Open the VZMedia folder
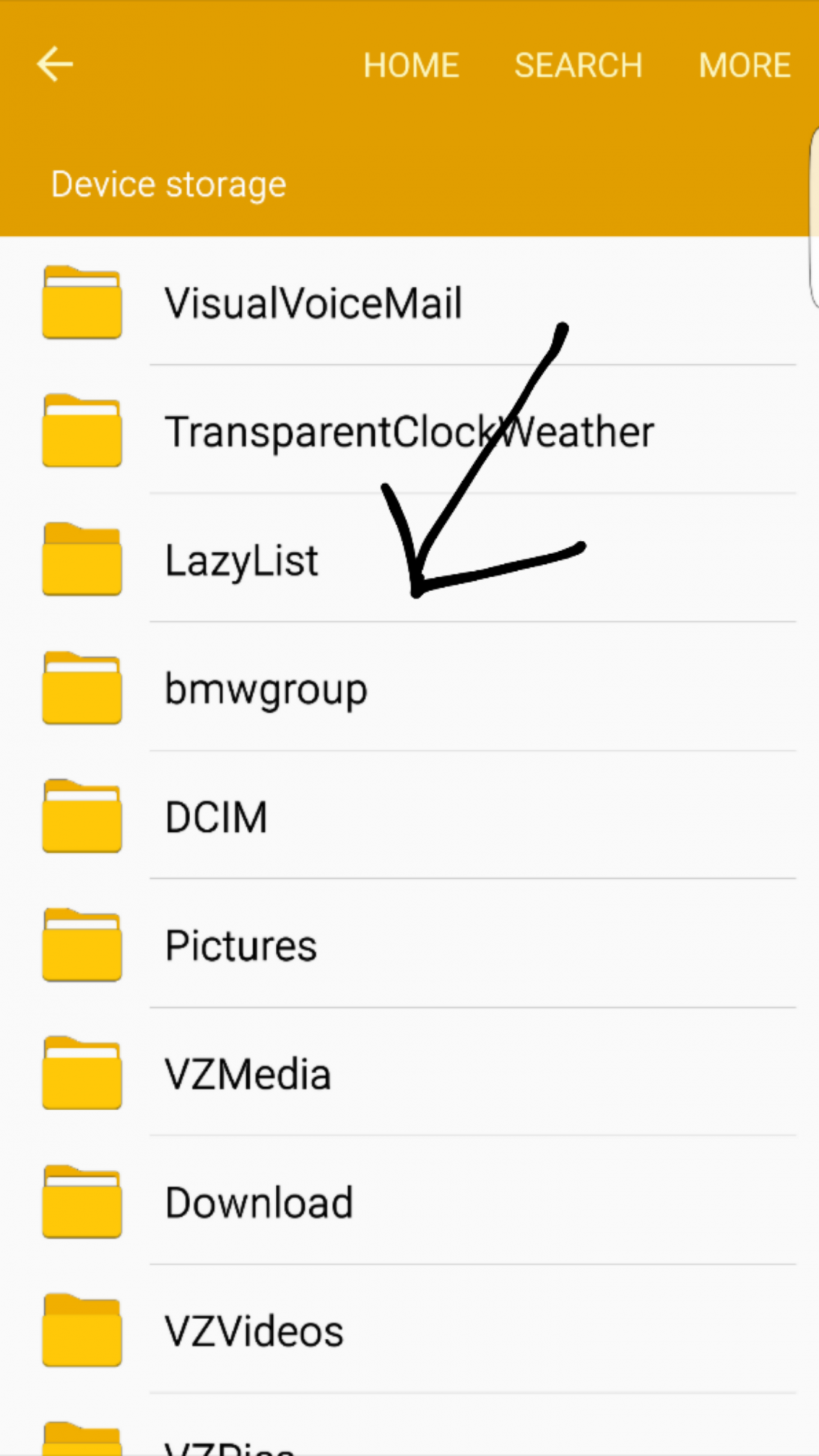Screen dimensions: 819x1456 pyautogui.click(x=409, y=1072)
